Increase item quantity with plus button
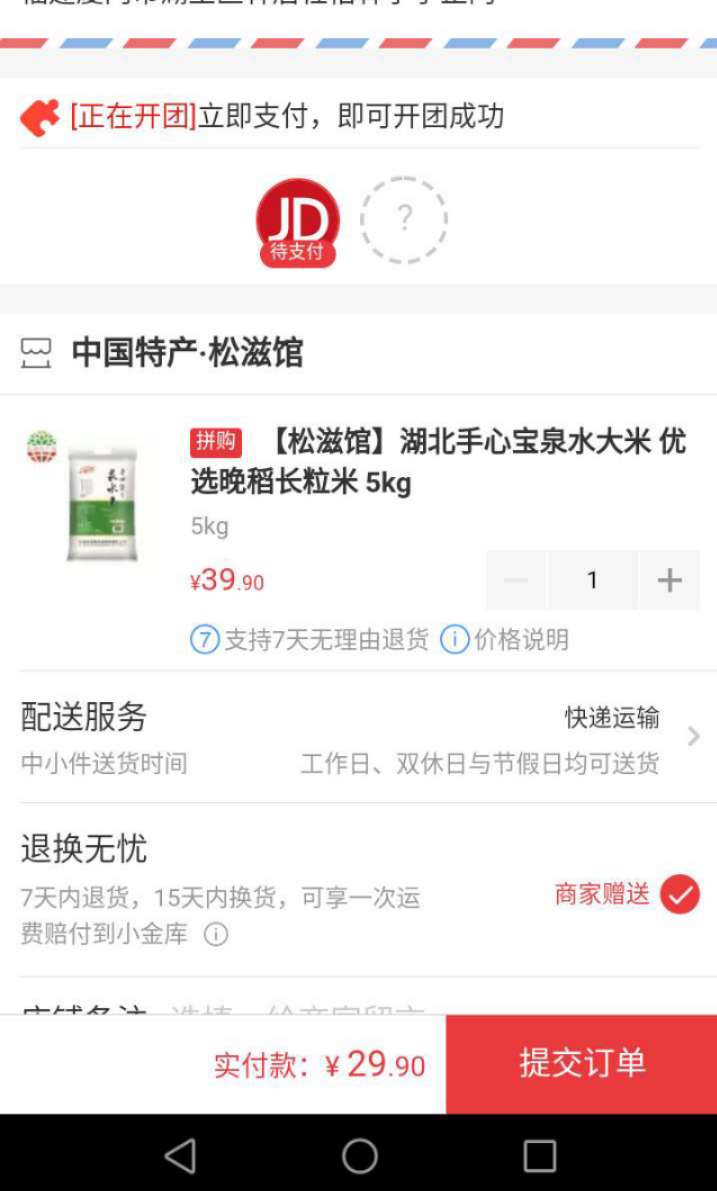 [x=669, y=580]
